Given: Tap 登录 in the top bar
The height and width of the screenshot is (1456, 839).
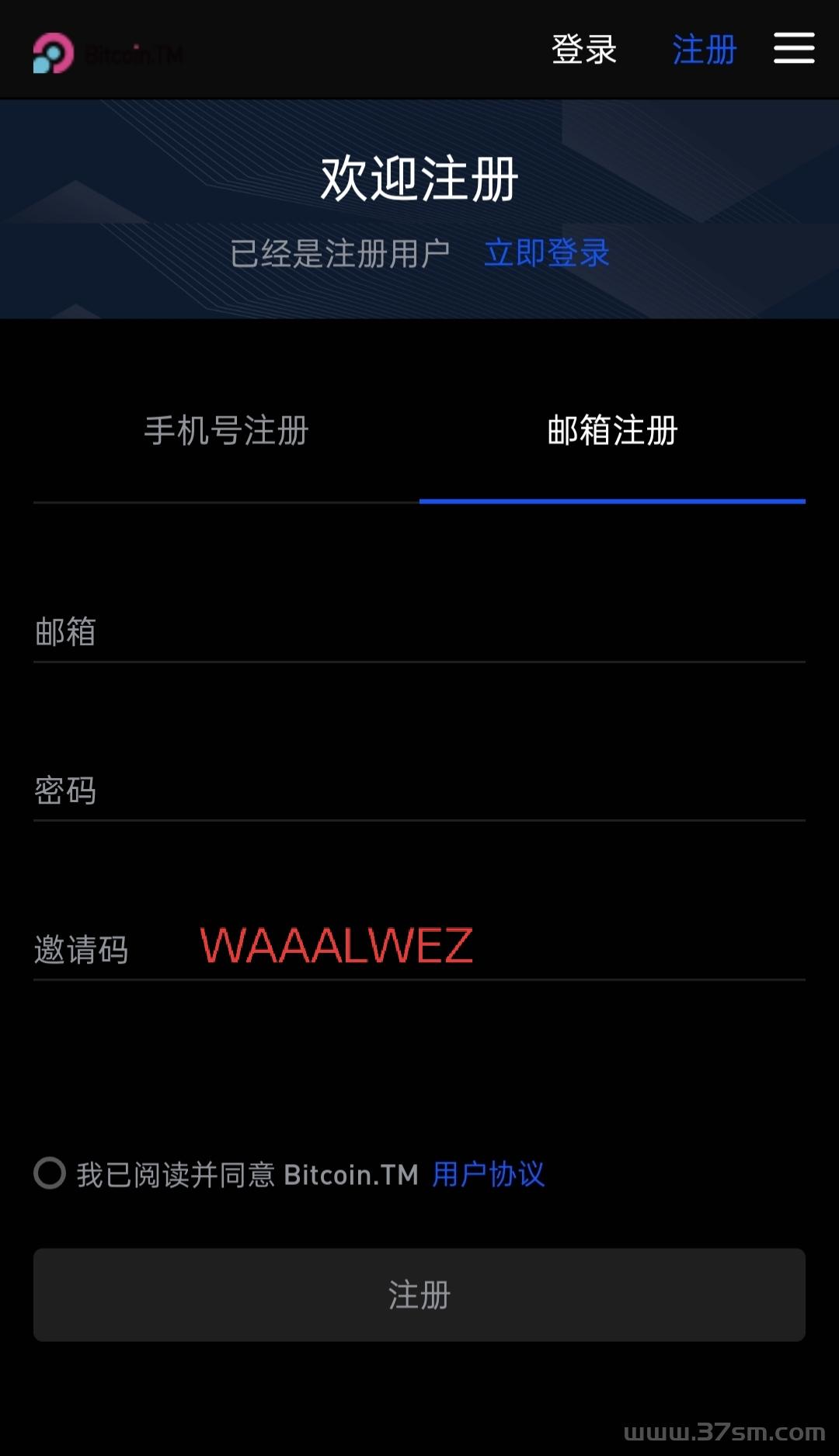Looking at the screenshot, I should (584, 50).
